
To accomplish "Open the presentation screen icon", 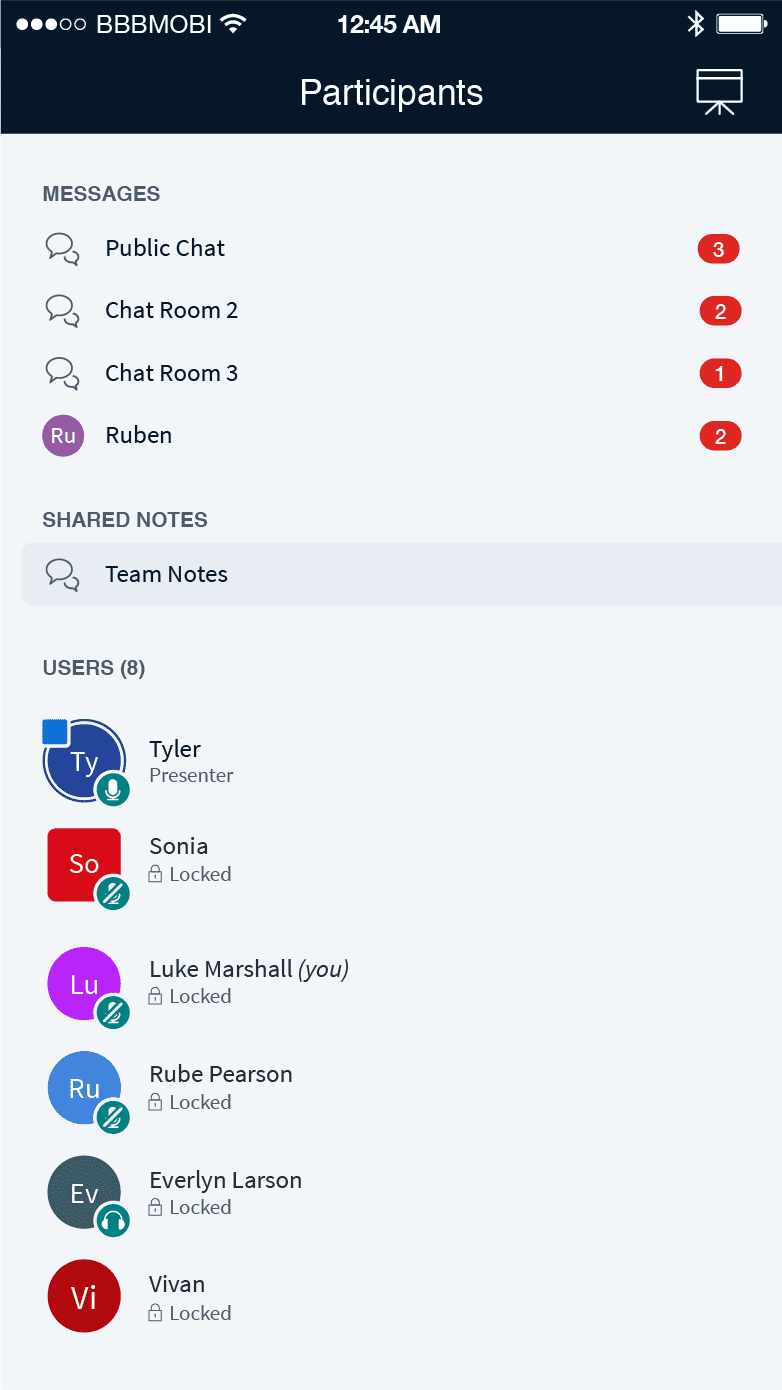I will coord(719,93).
